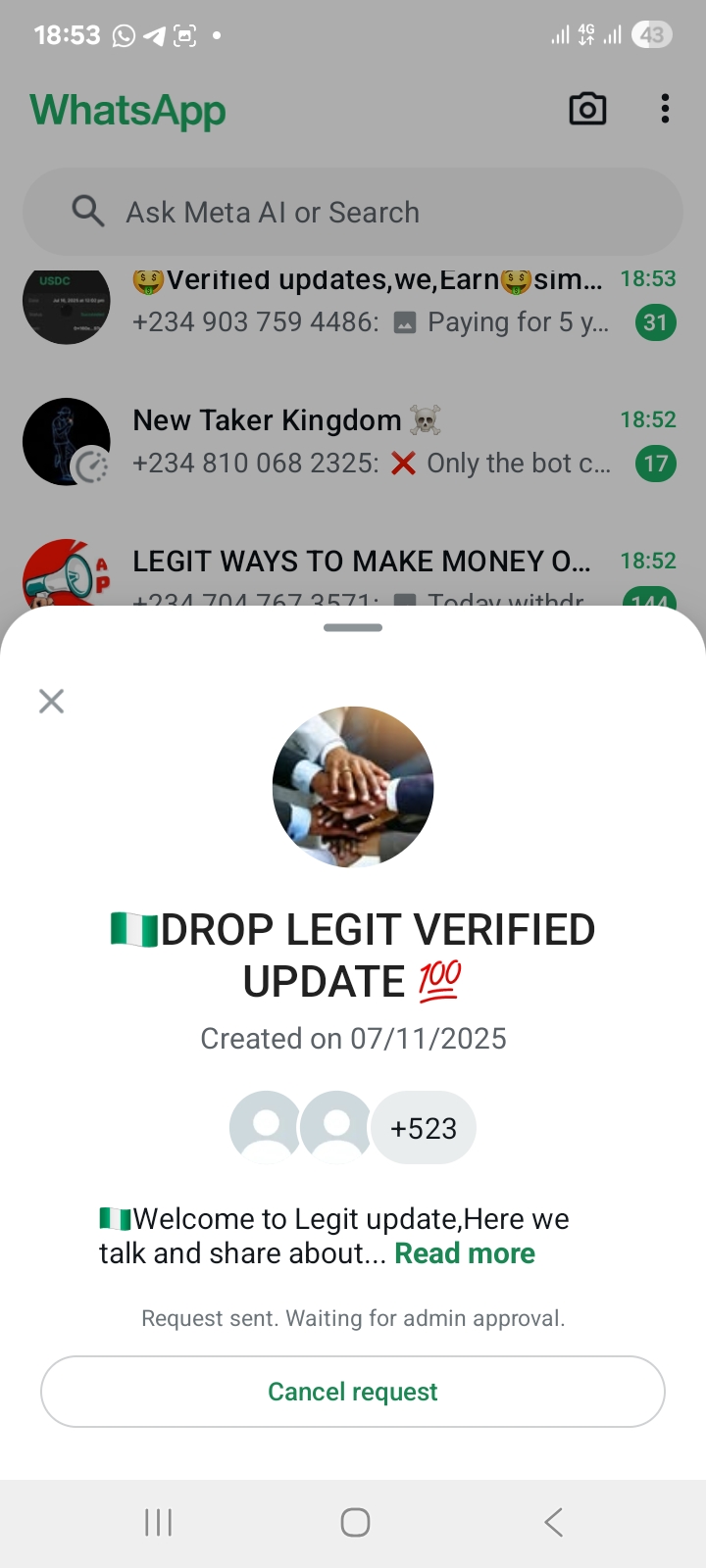
Task: Expand the group description with Read more
Action: coord(465,1253)
